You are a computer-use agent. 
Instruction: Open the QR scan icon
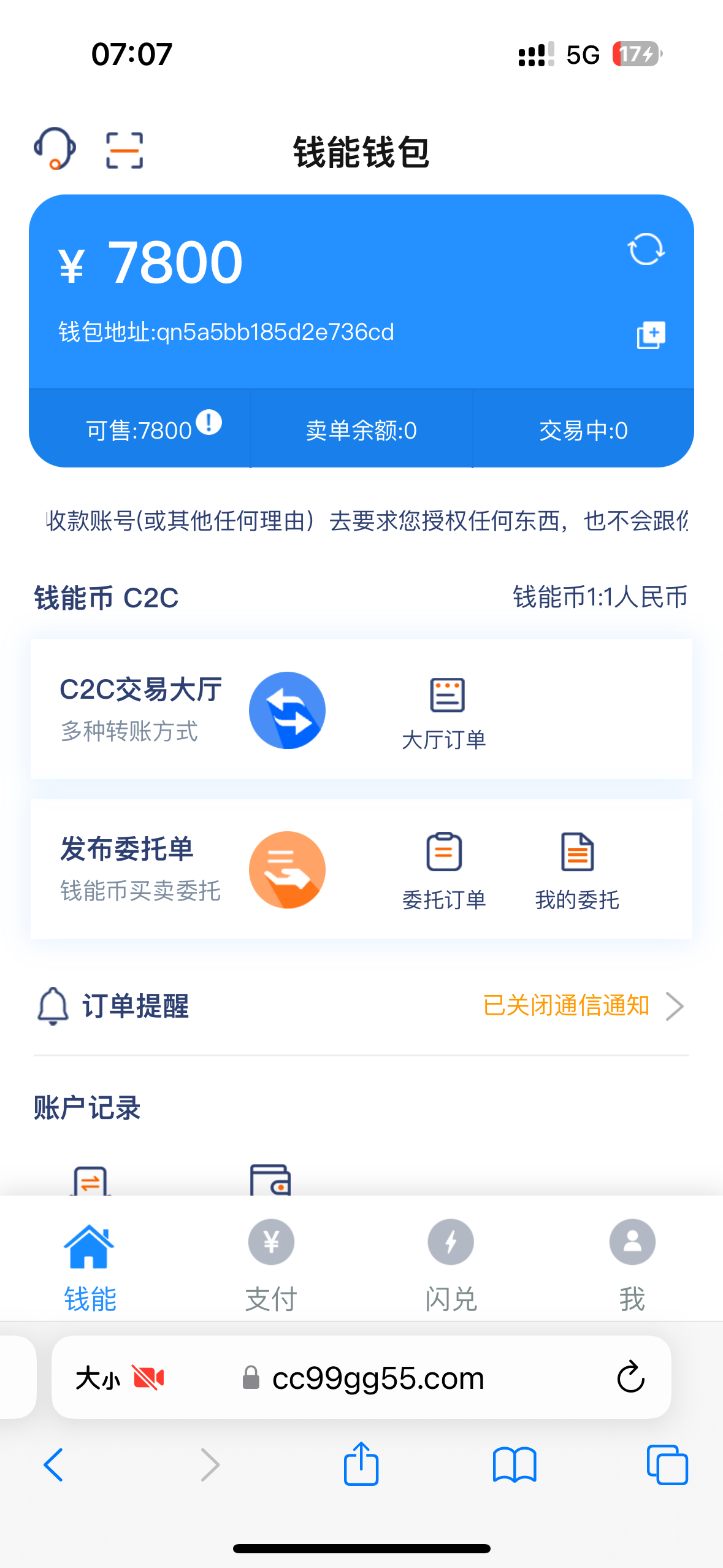pos(124,150)
